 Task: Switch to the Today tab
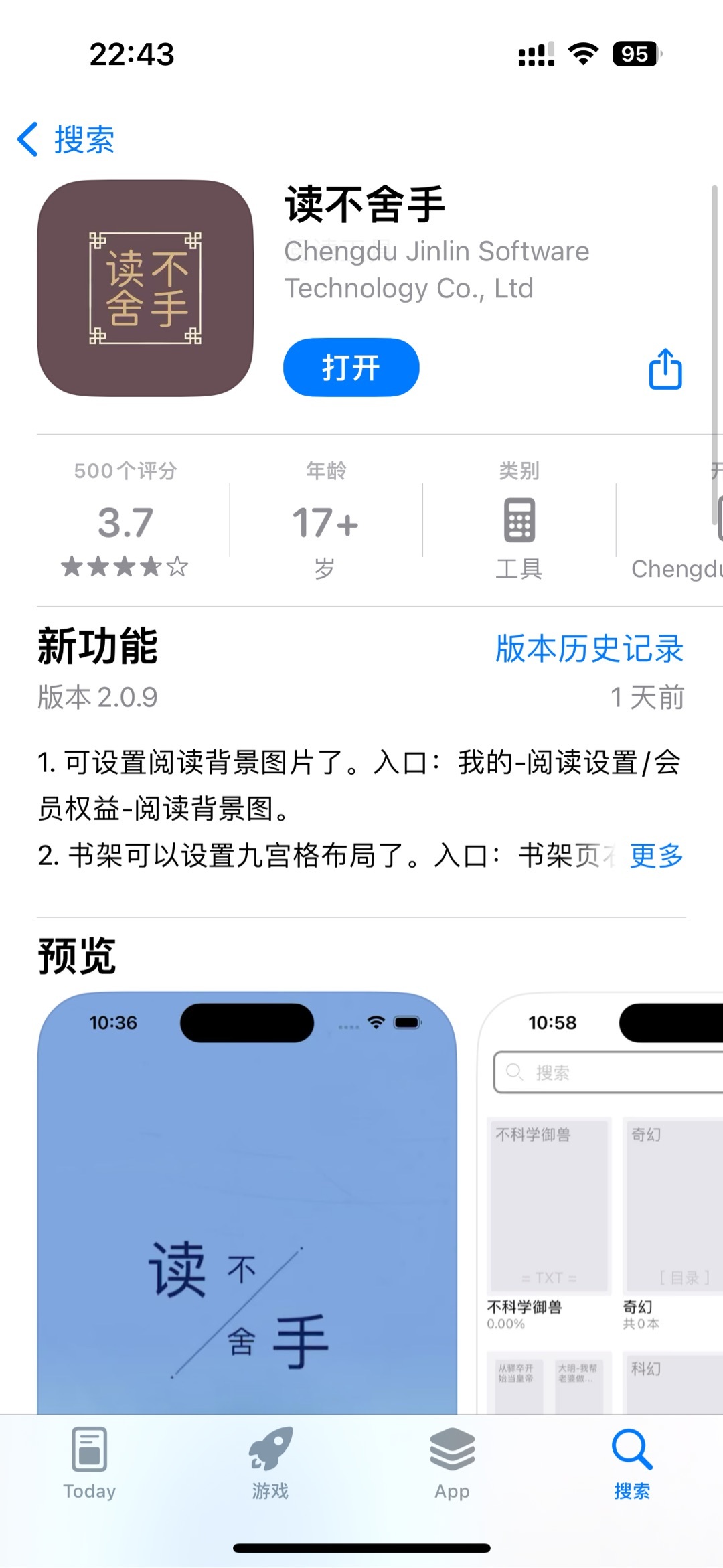[x=90, y=1463]
